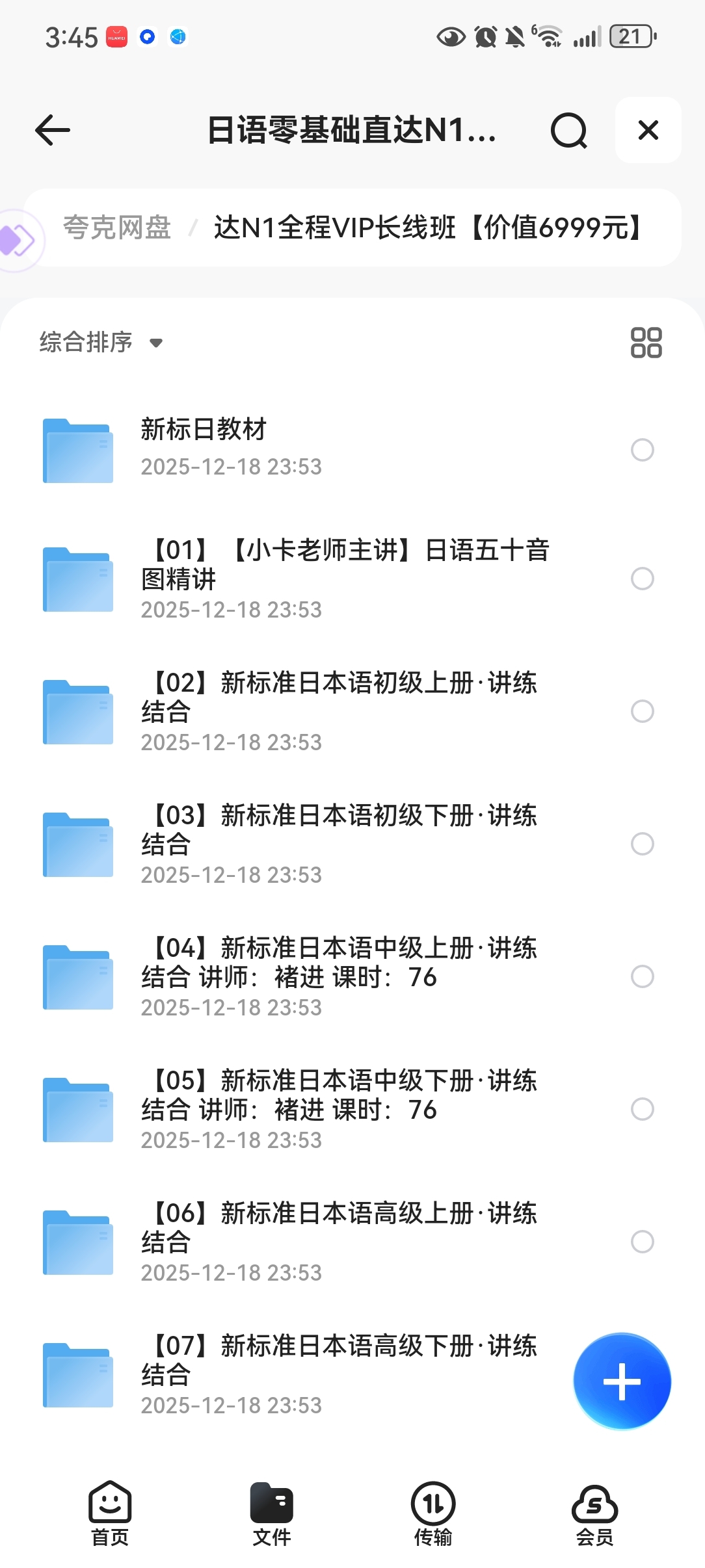
Task: Open the 传输 tab
Action: pyautogui.click(x=433, y=1513)
